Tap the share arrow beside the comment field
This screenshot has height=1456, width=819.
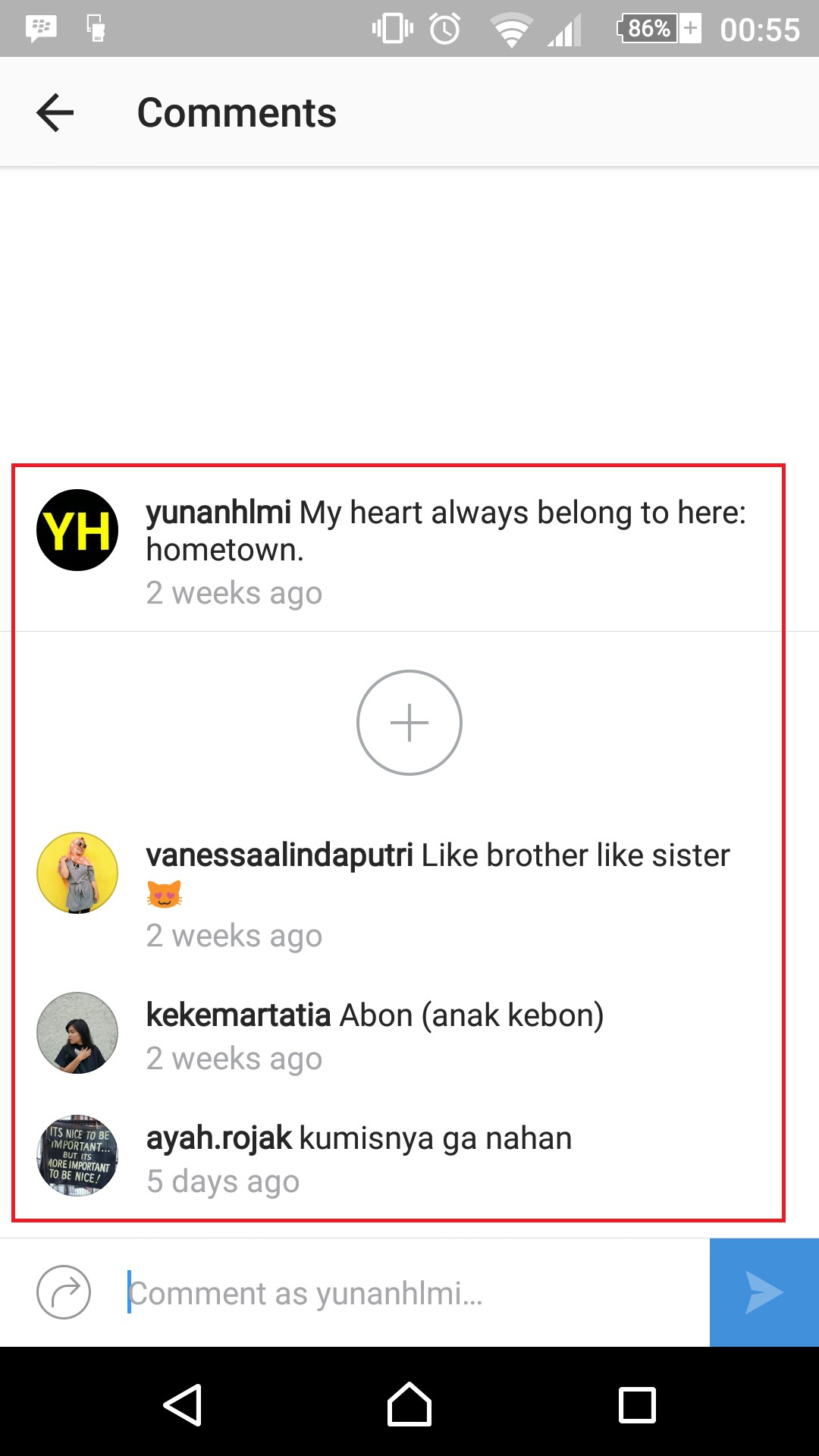click(64, 1292)
